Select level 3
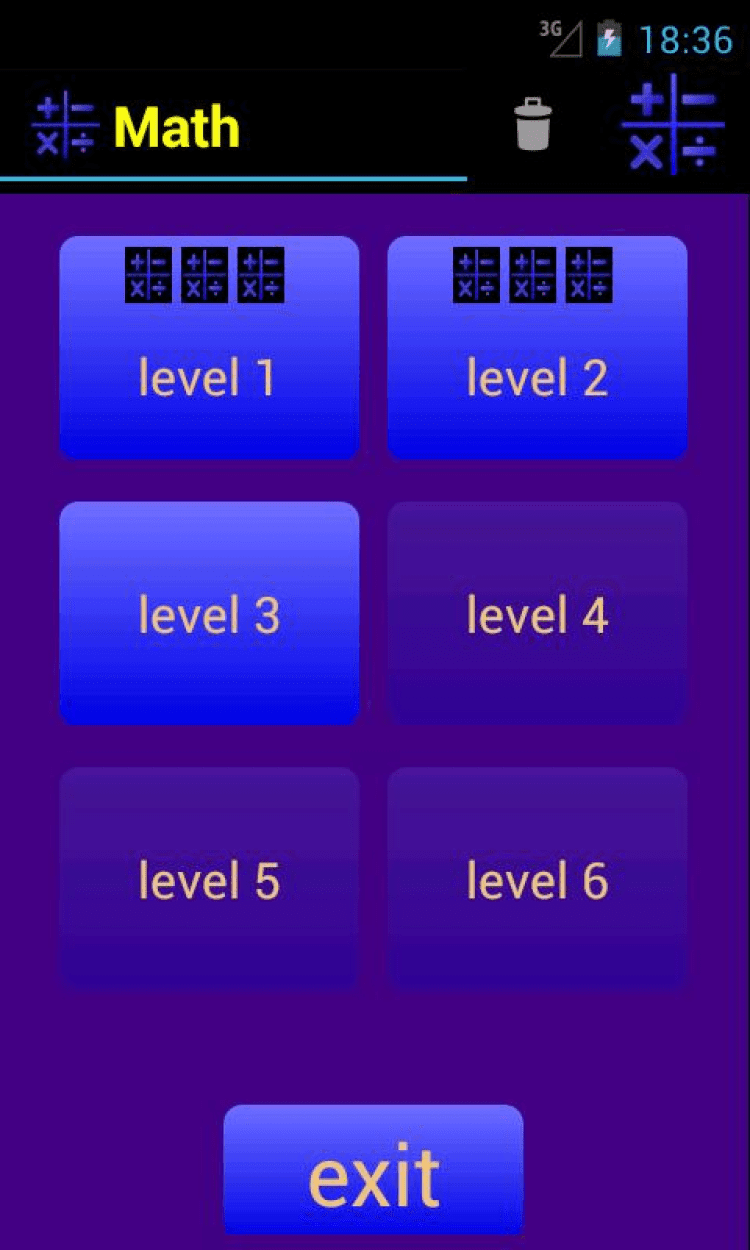Viewport: 750px width, 1250px height. (x=209, y=613)
